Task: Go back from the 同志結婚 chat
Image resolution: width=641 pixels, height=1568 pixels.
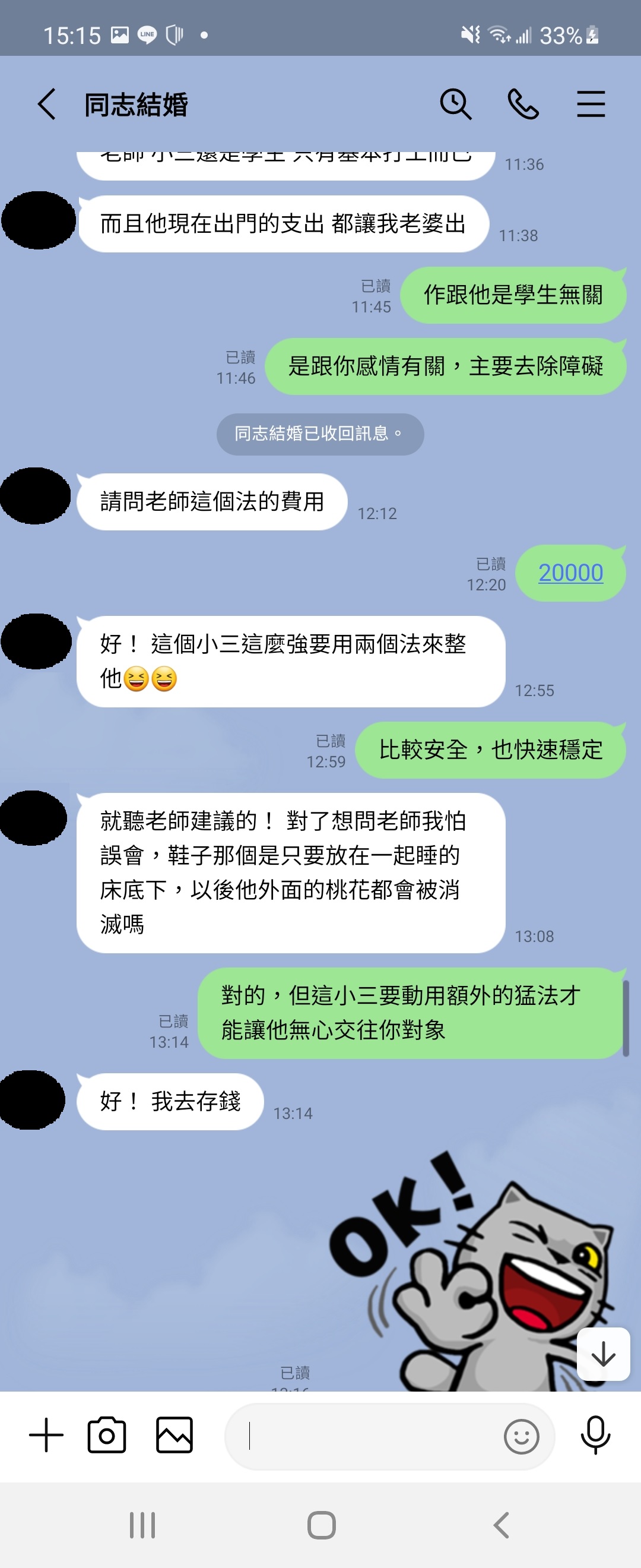Action: pos(47,104)
